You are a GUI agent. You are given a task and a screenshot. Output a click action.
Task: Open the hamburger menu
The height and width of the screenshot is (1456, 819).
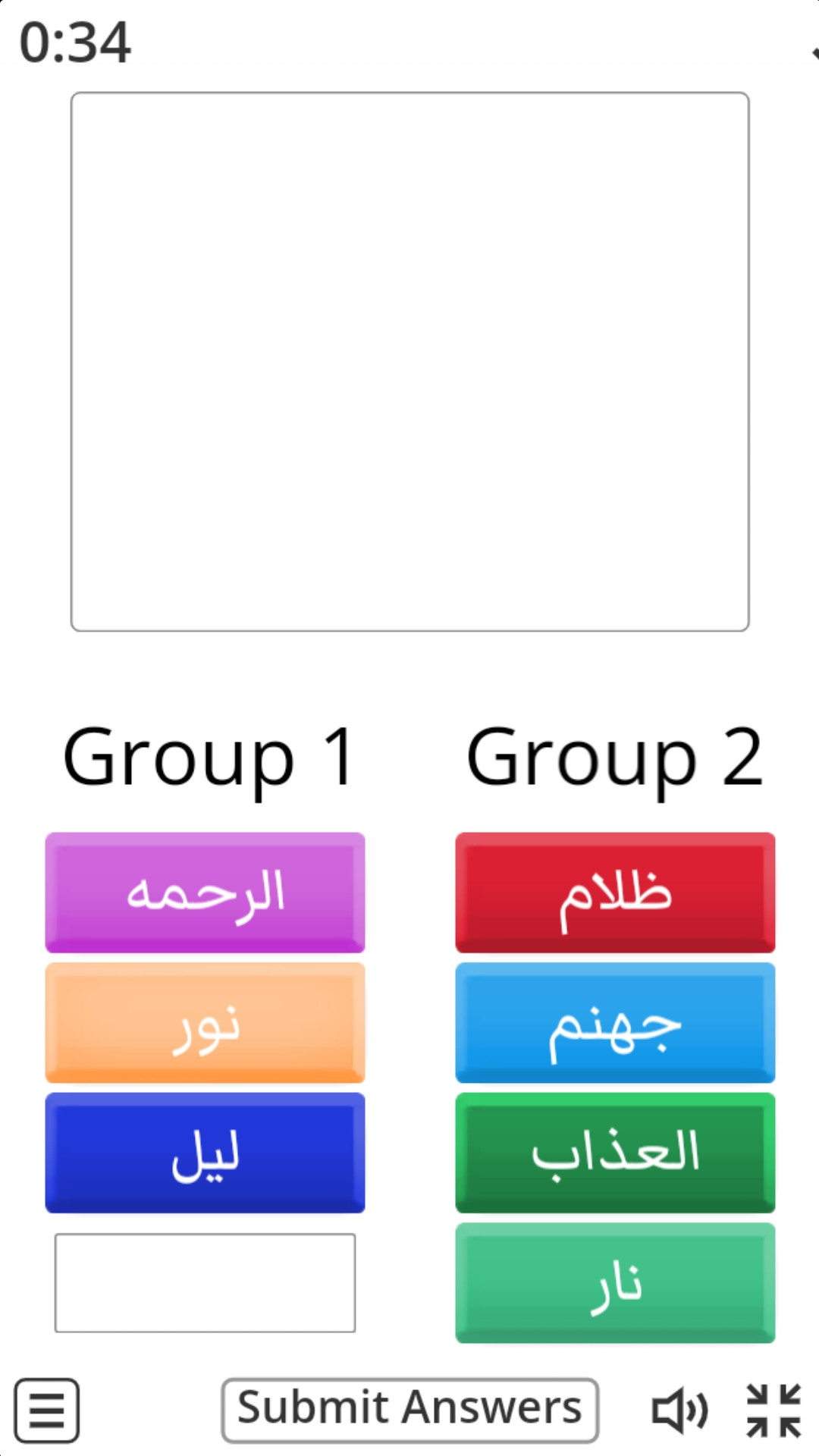click(x=47, y=1410)
